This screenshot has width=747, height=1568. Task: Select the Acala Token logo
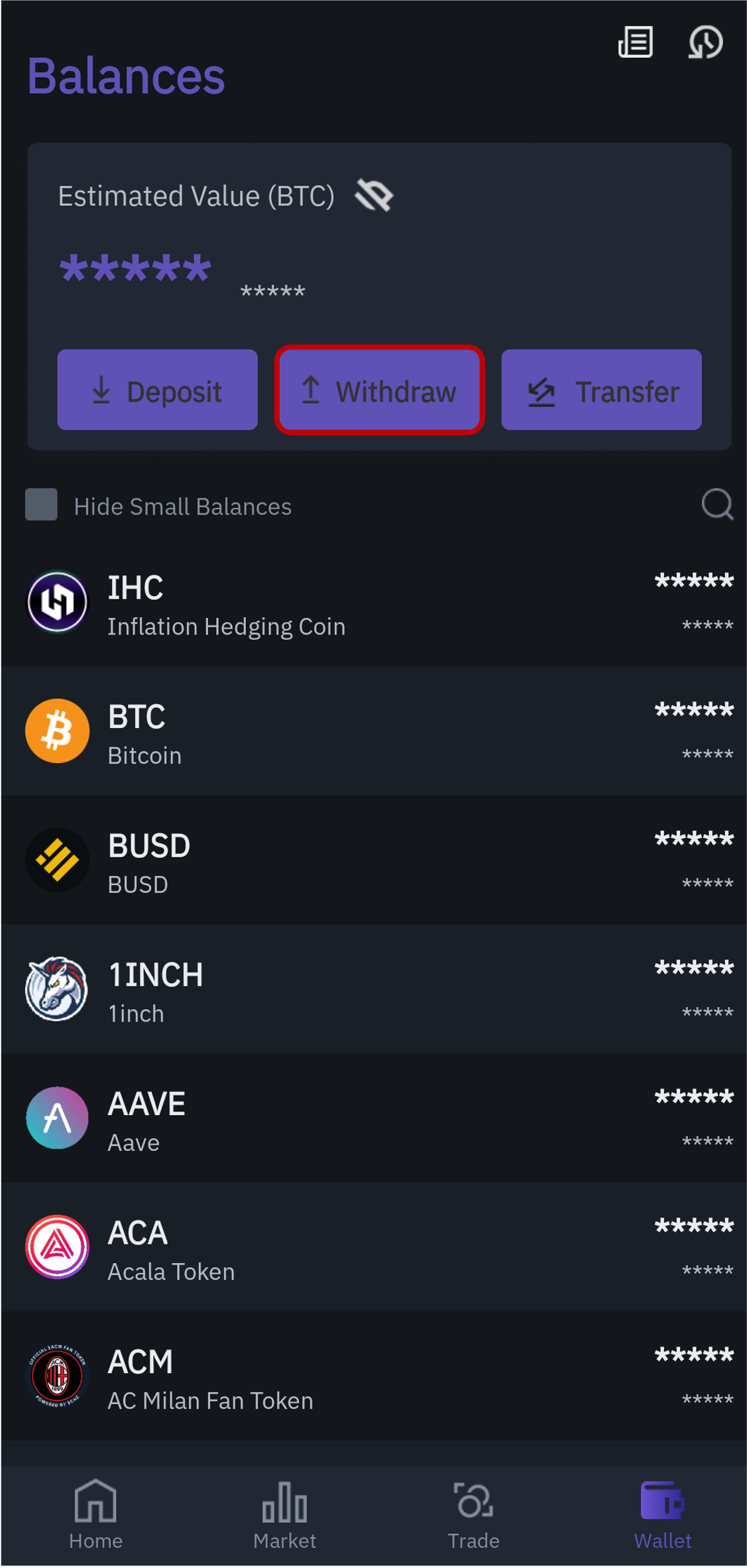[57, 1247]
